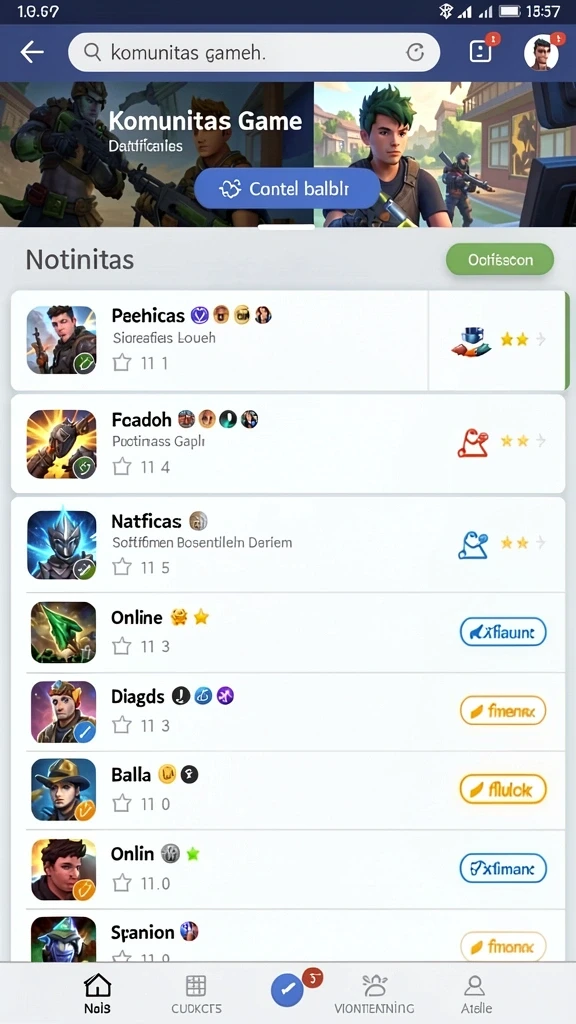This screenshot has width=576, height=1024.
Task: Open the profile avatar at top right
Action: pyautogui.click(x=541, y=52)
